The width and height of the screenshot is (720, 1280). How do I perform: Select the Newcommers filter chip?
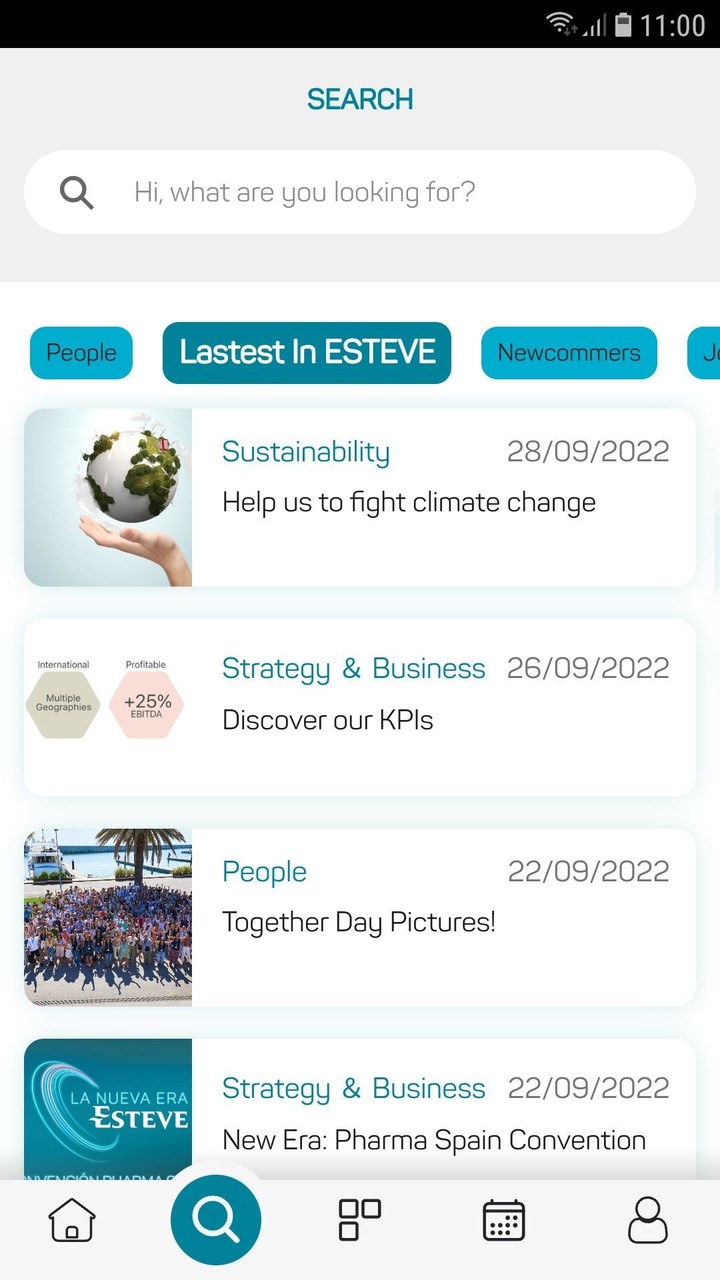pos(568,352)
